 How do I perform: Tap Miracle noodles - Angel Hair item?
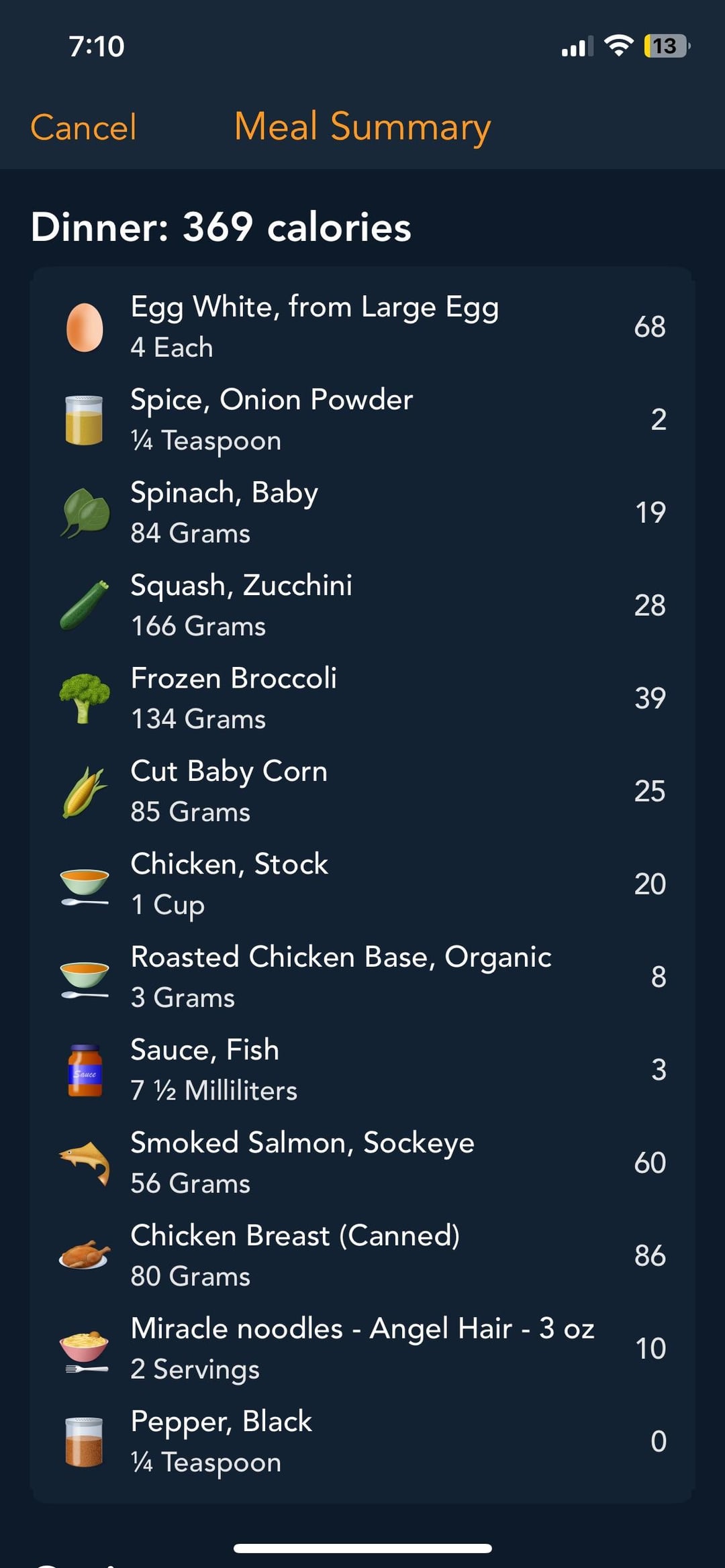pyautogui.click(x=362, y=1348)
